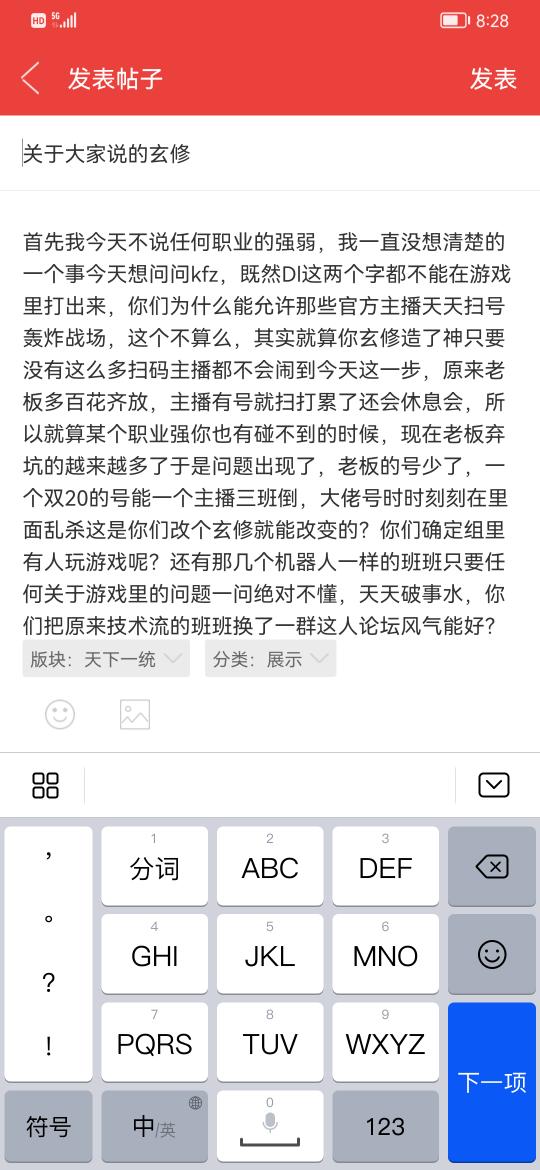Publish the post with 发表 button
540x1170 pixels.
coord(493,78)
